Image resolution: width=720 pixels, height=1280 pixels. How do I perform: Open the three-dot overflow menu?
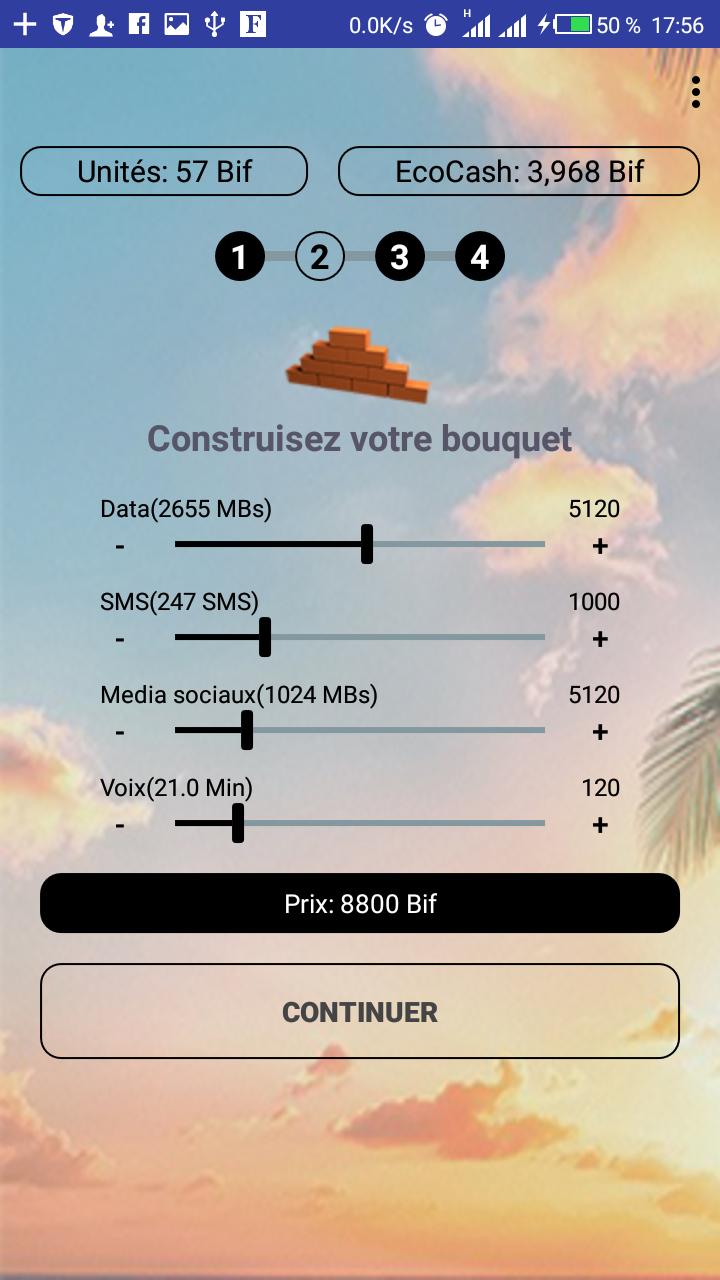(695, 92)
